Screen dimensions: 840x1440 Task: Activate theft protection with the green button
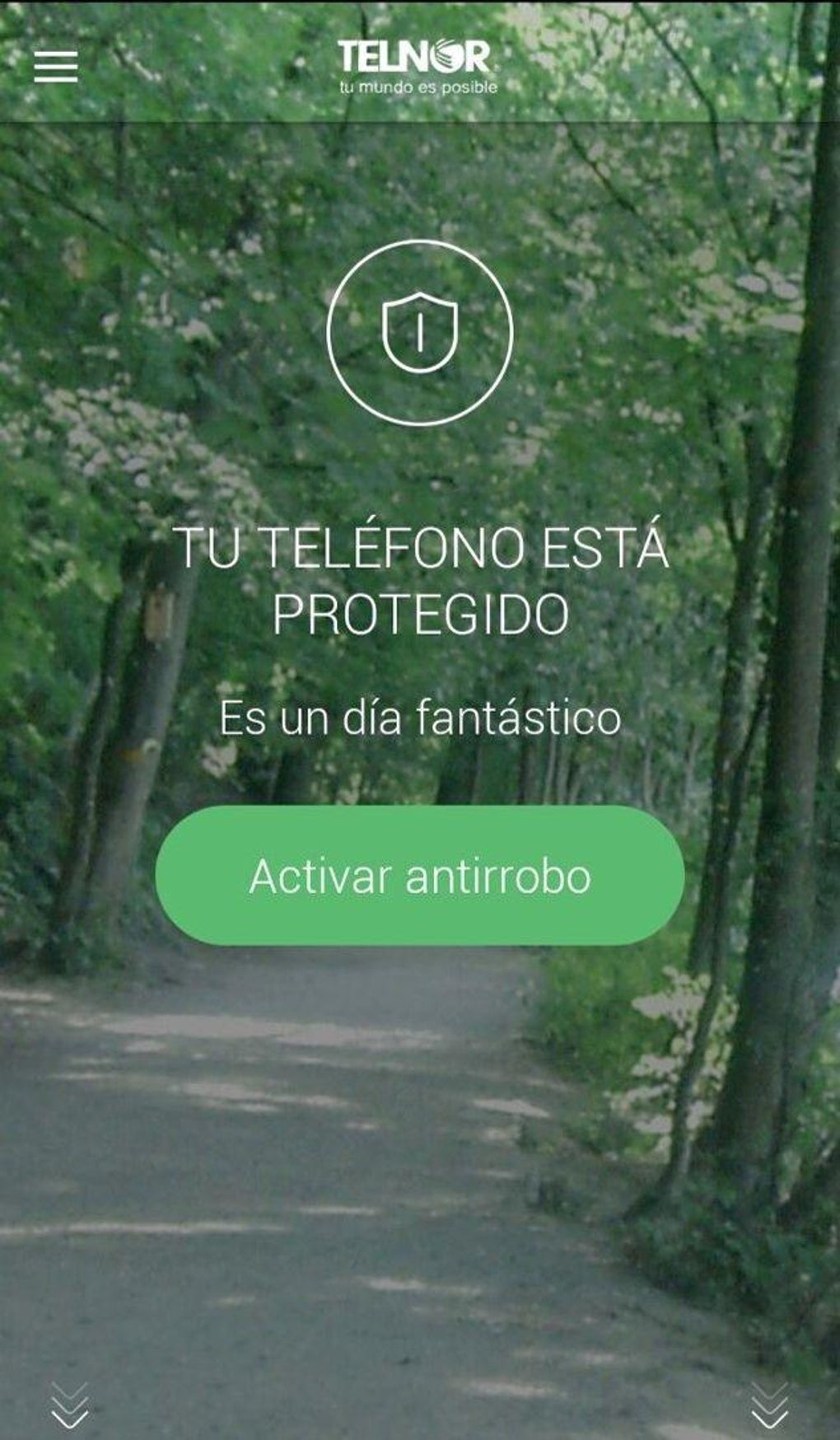(420, 878)
